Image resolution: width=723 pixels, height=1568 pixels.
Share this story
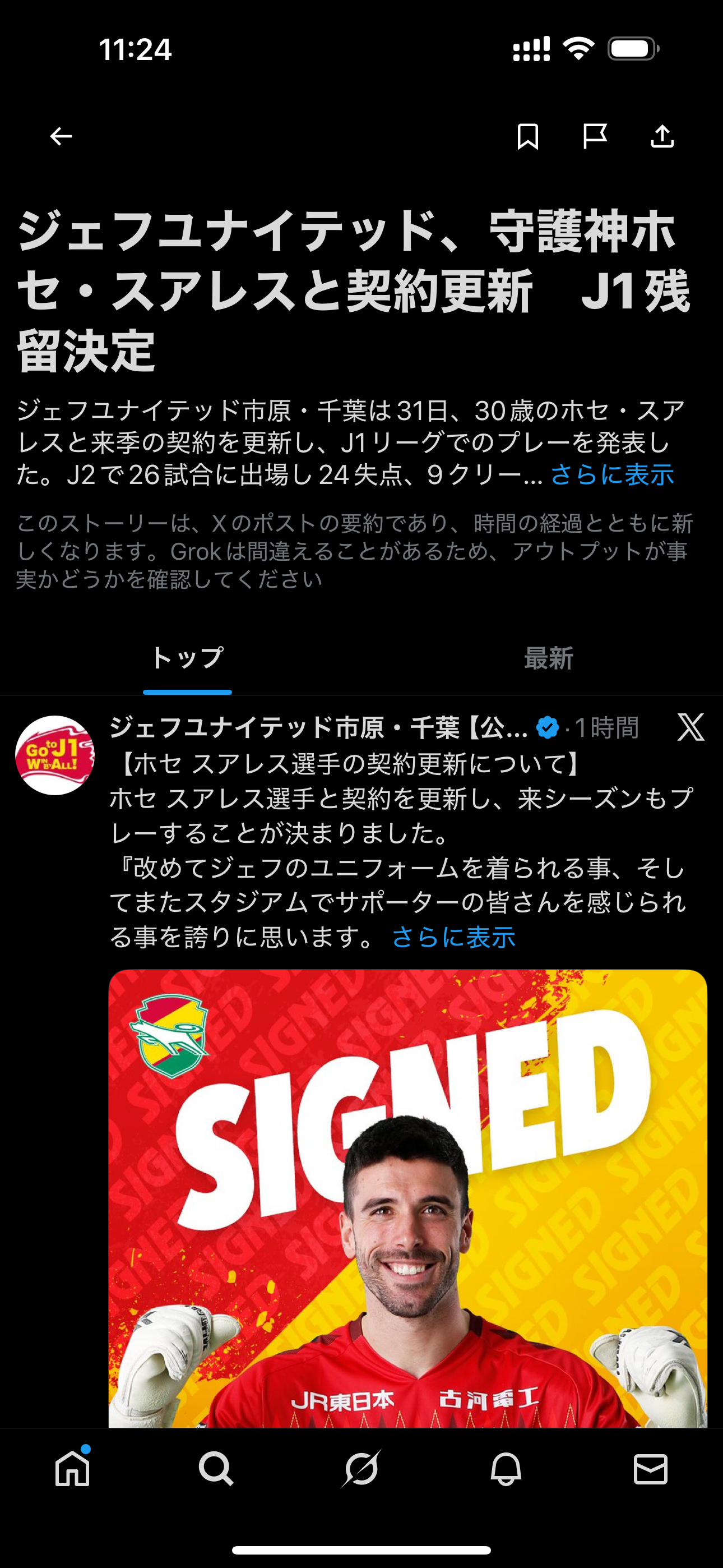(x=662, y=136)
